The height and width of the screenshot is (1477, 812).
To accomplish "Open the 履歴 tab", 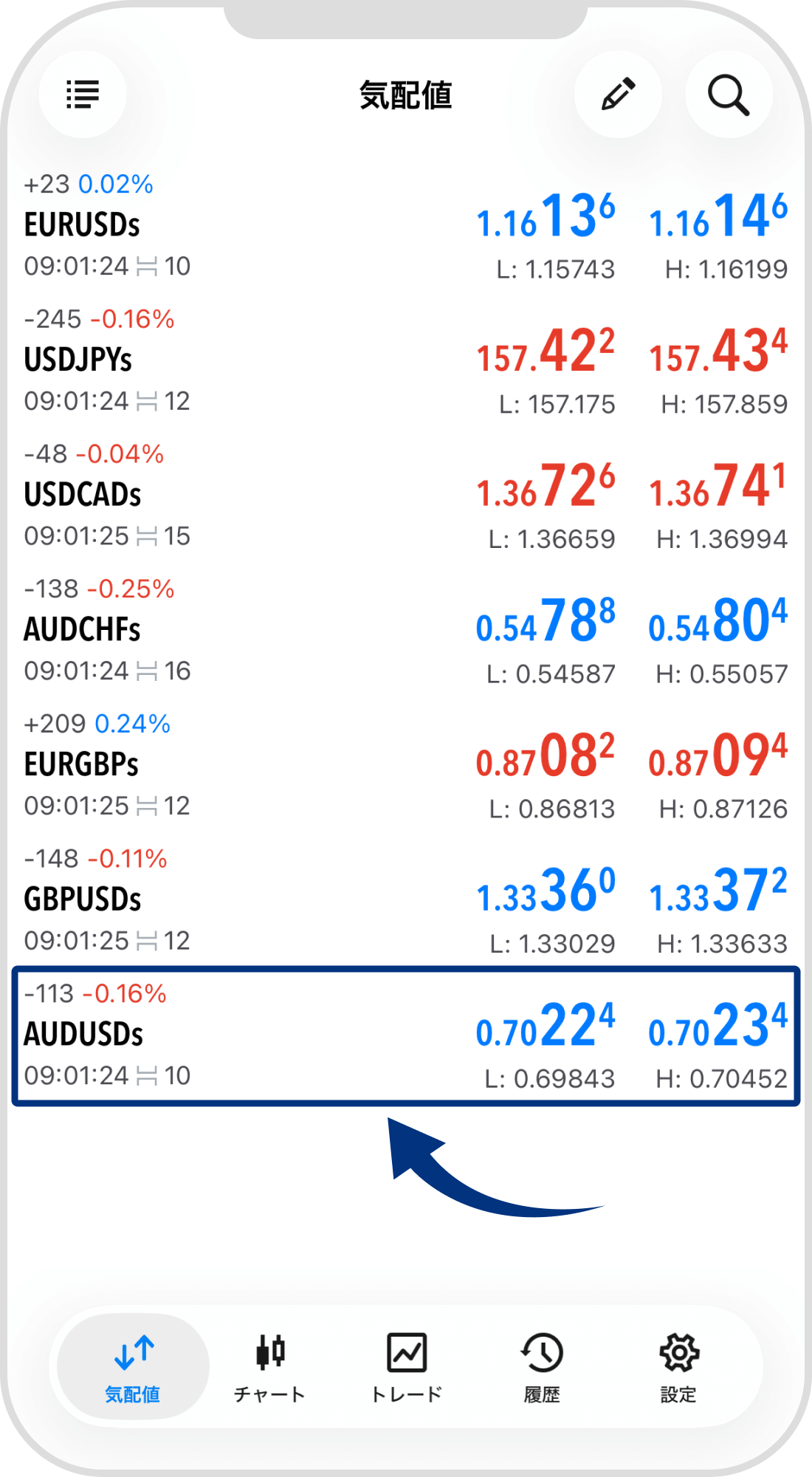I will tap(542, 1367).
